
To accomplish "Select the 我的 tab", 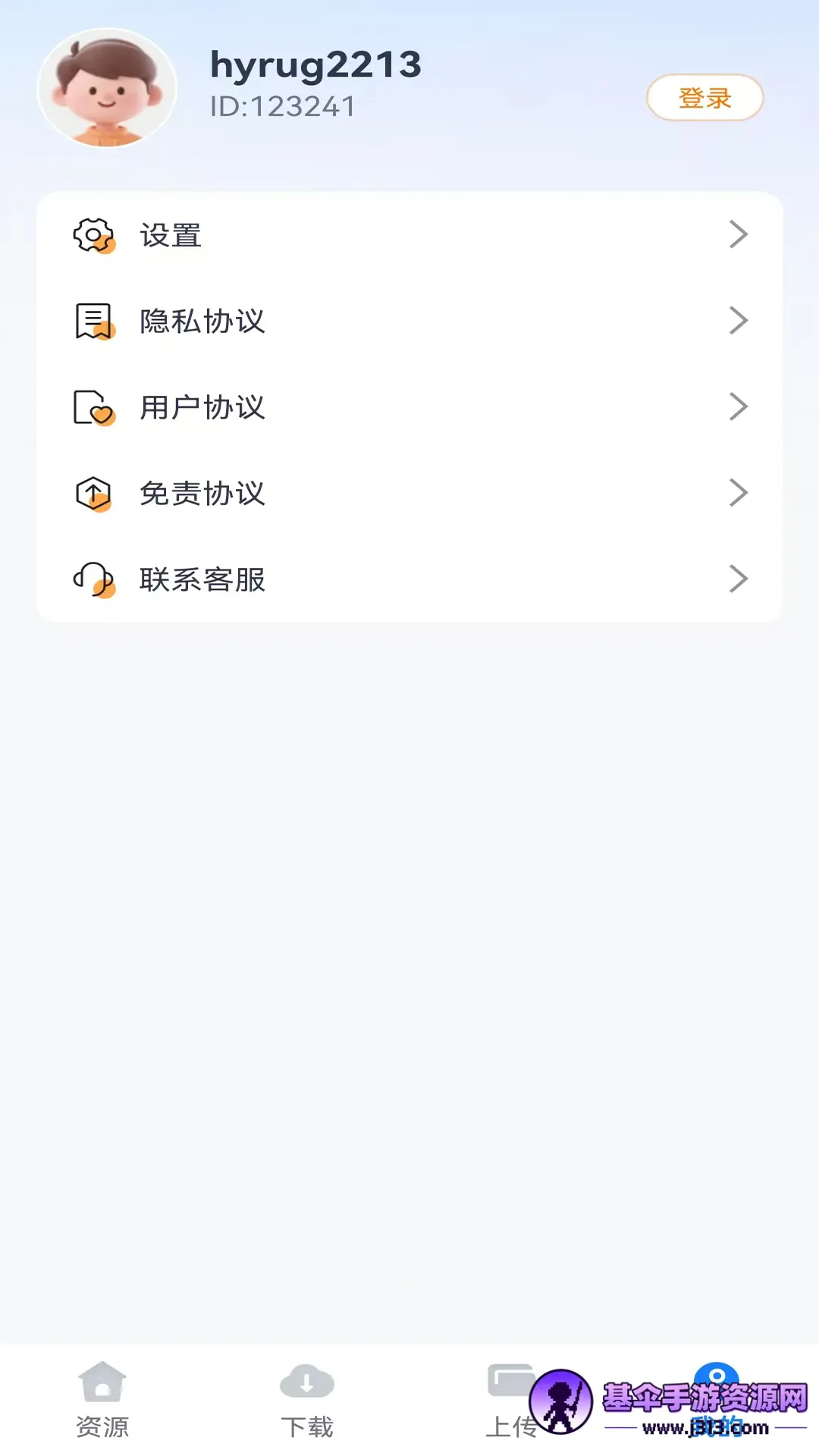I will tap(717, 1399).
